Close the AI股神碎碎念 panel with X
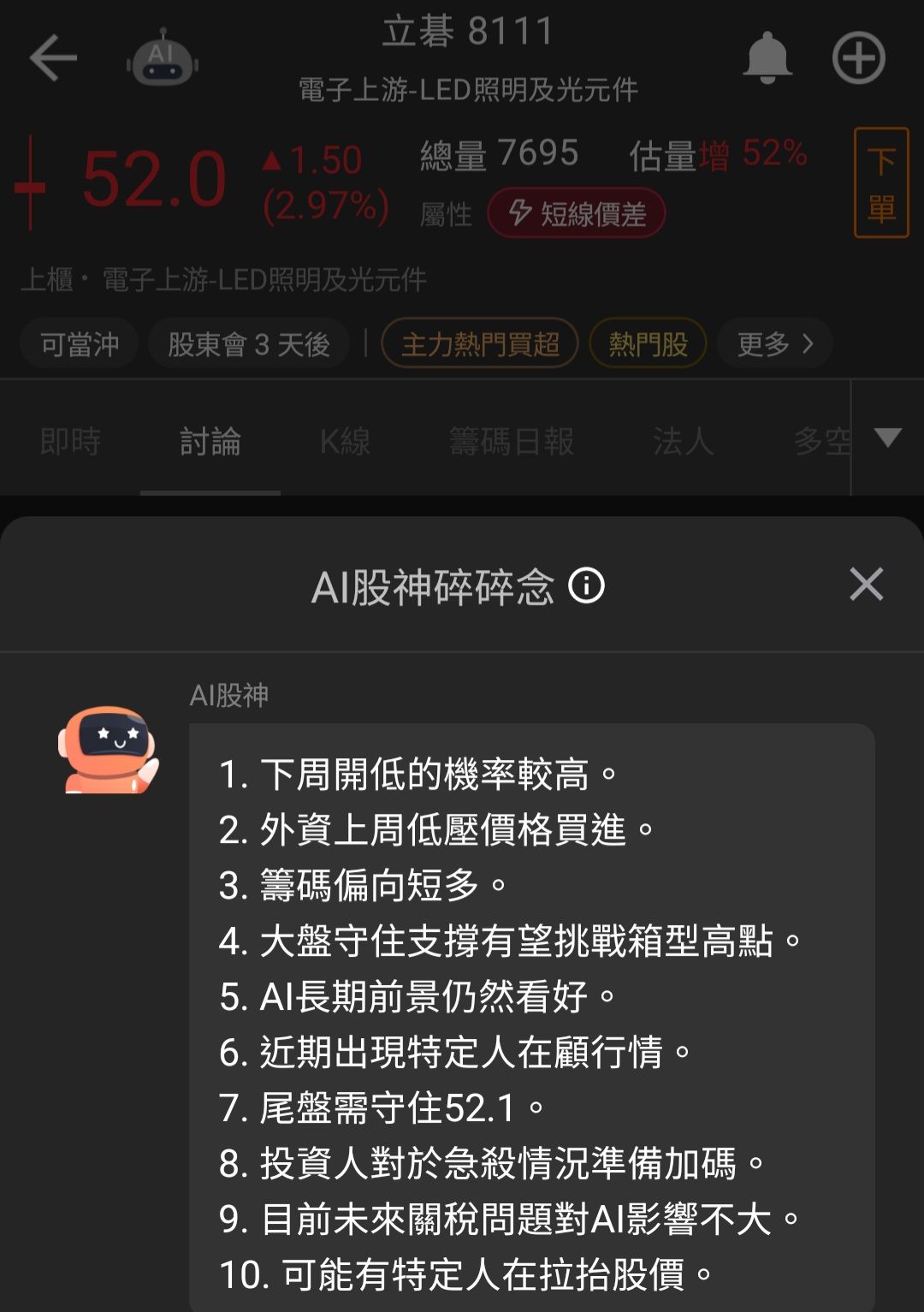The height and width of the screenshot is (1312, 924). (x=868, y=586)
